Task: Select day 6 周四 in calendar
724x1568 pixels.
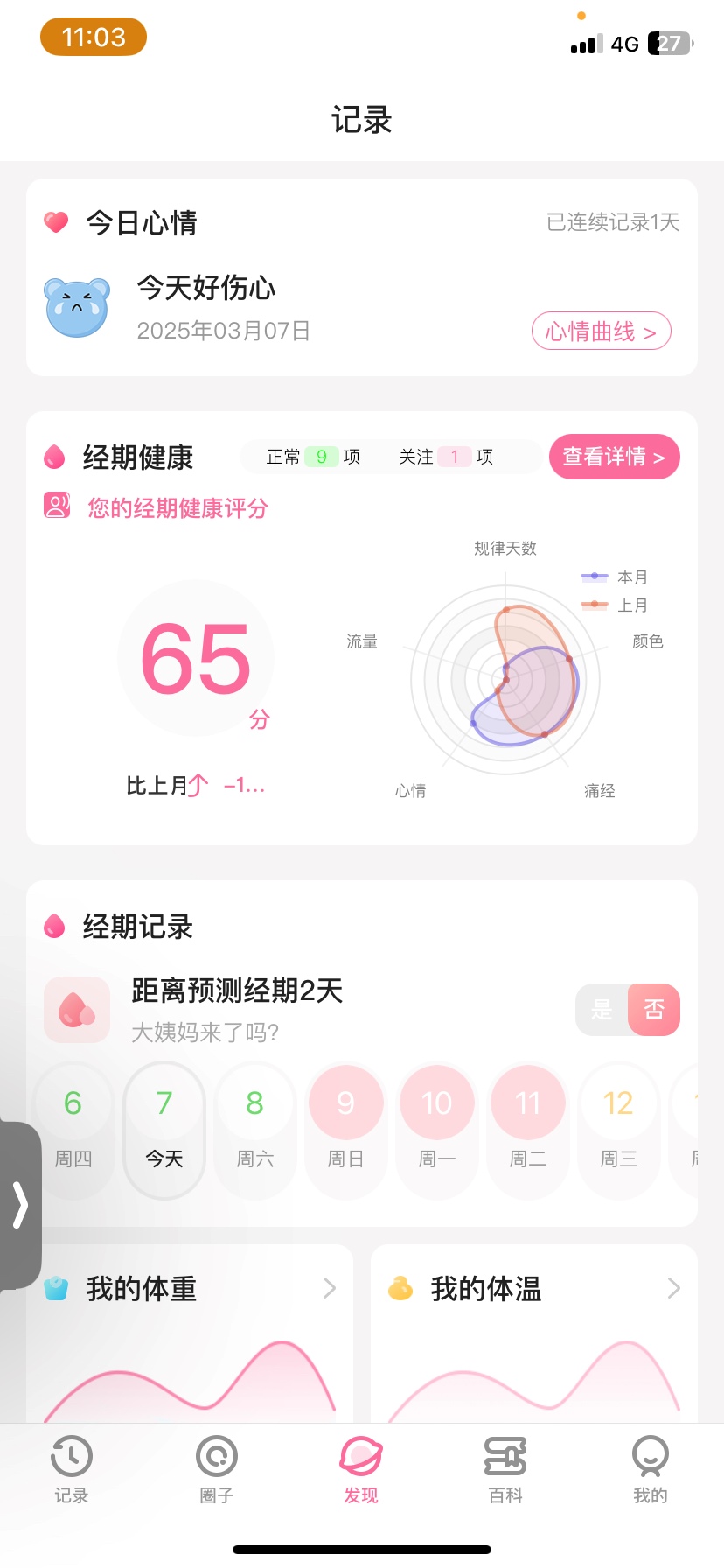Action: [x=73, y=1127]
